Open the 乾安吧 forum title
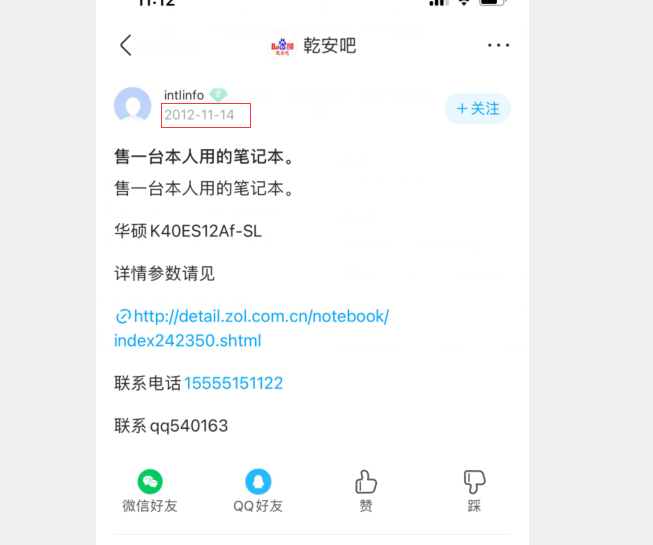The image size is (653, 545). click(328, 45)
